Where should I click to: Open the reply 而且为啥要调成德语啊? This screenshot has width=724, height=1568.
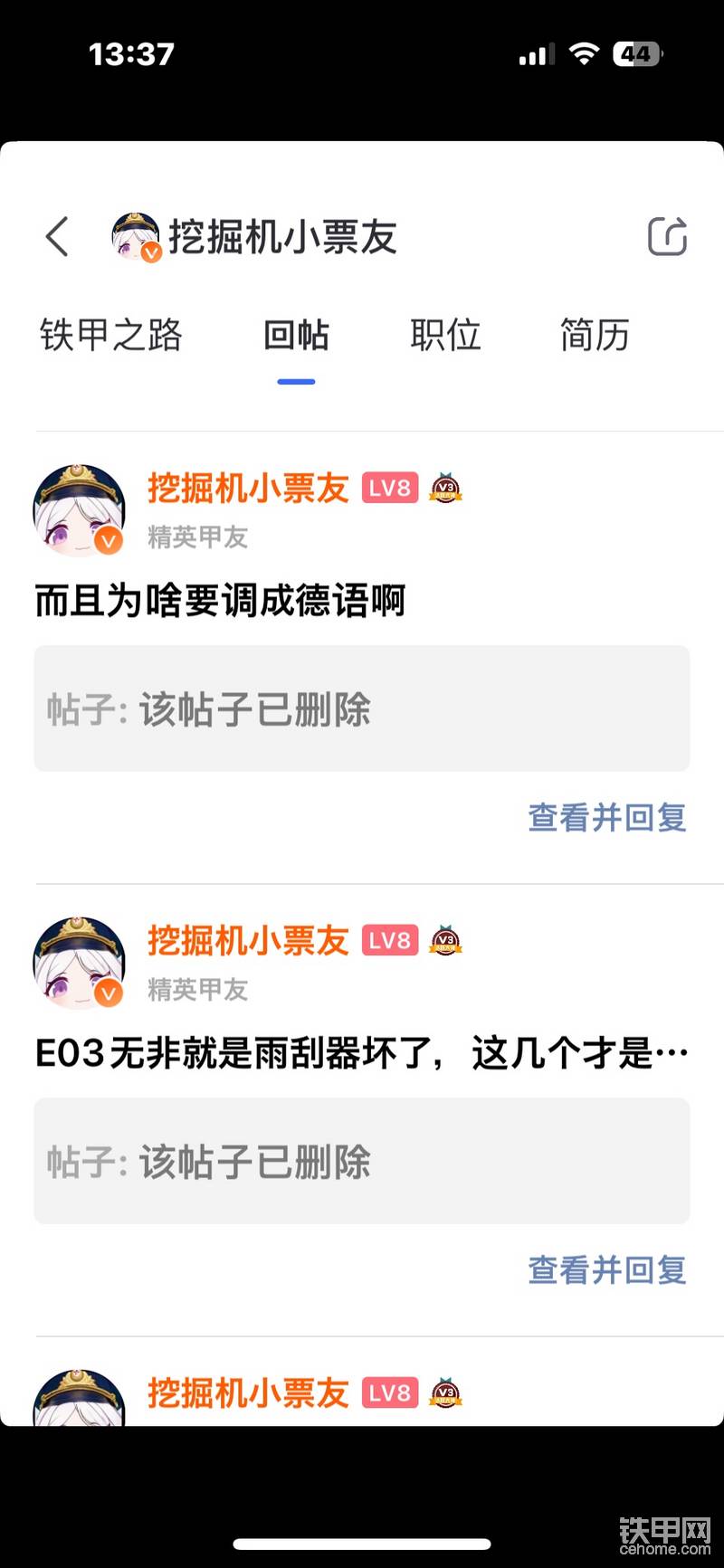tap(220, 601)
